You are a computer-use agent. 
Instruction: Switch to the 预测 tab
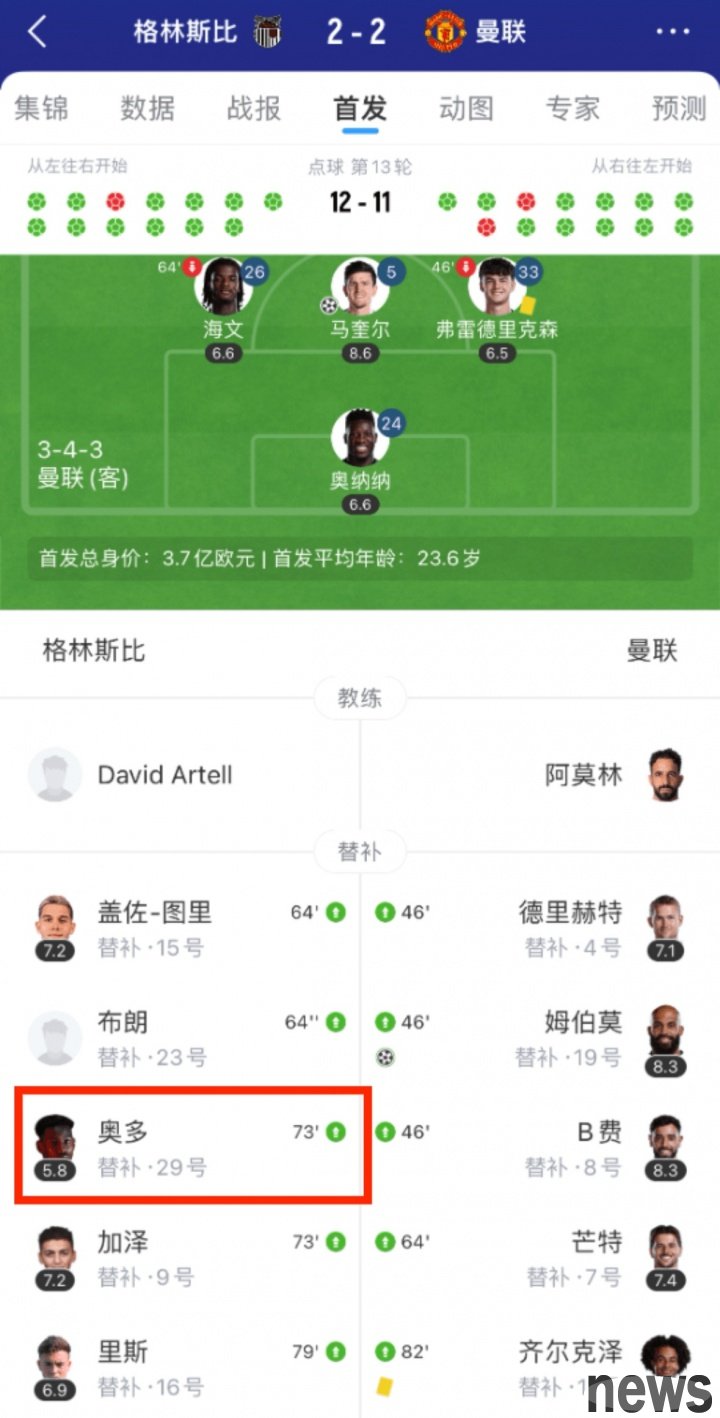tap(678, 108)
